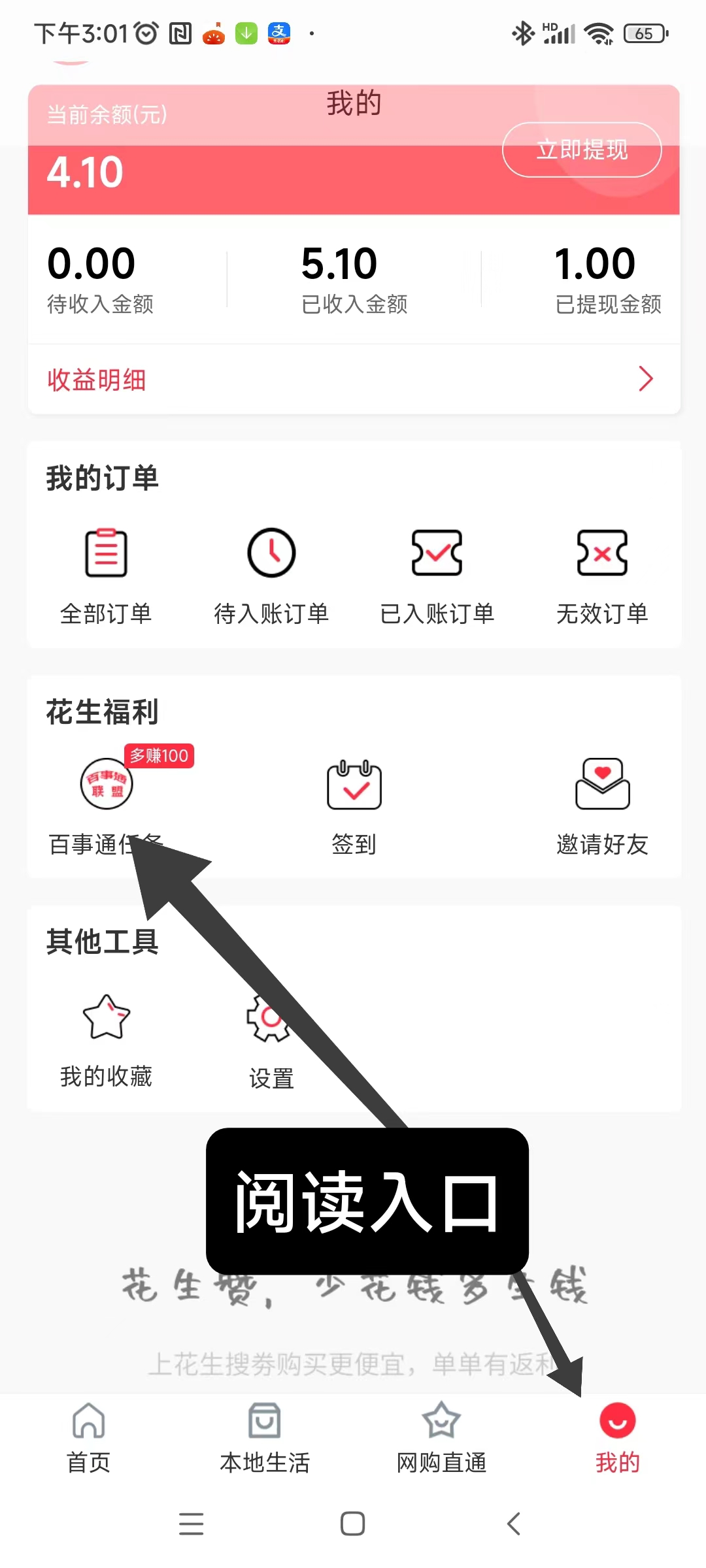The width and height of the screenshot is (706, 1568).
Task: Check the 已提现金额 amount 1.00
Action: pyautogui.click(x=595, y=263)
